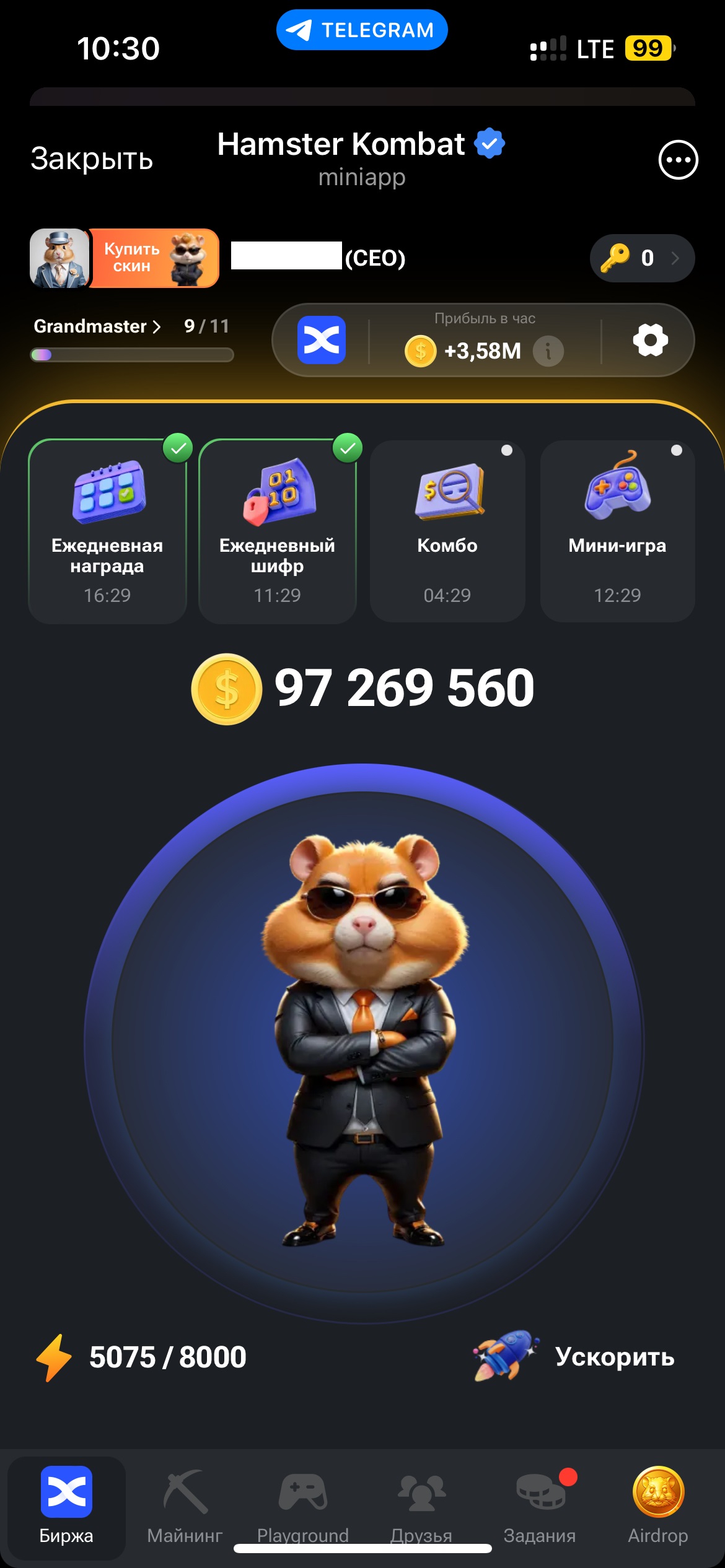Open settings gear

tap(650, 340)
